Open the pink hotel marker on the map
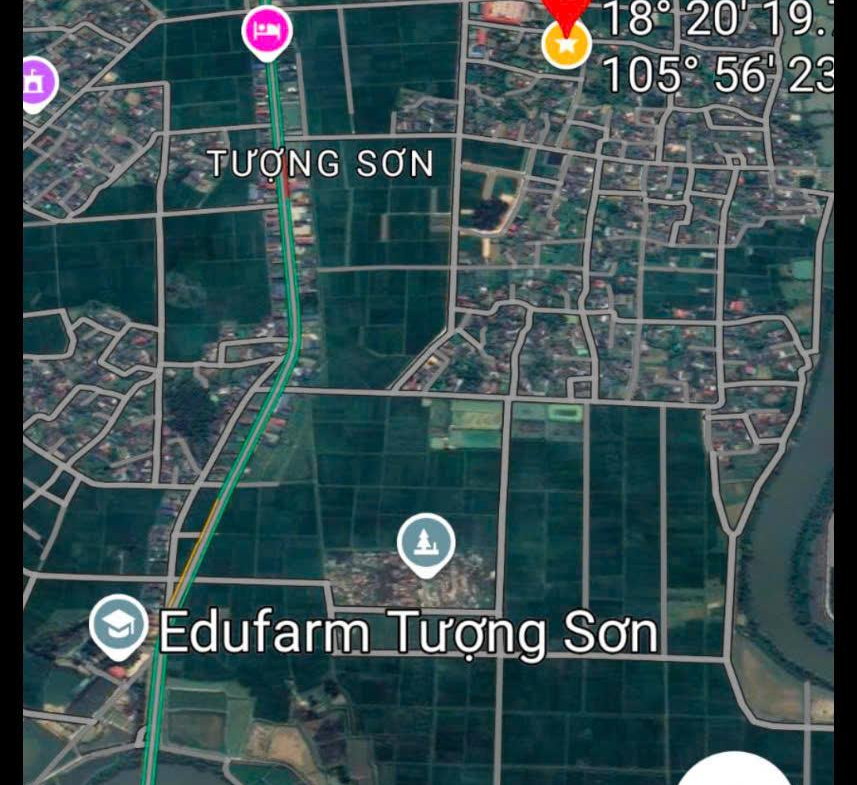857x785 pixels. [266, 30]
